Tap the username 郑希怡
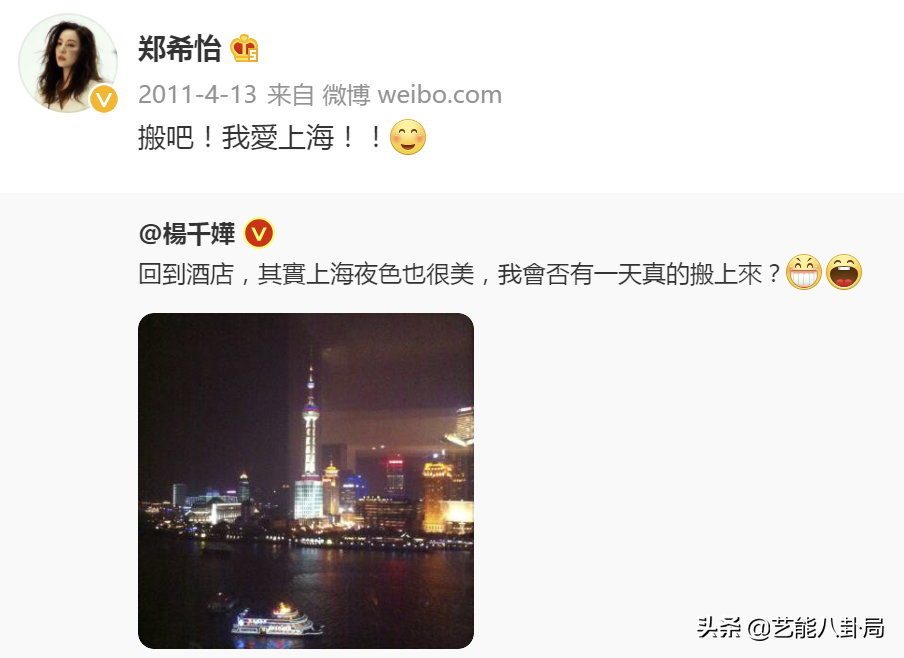This screenshot has width=904, height=658. (179, 48)
